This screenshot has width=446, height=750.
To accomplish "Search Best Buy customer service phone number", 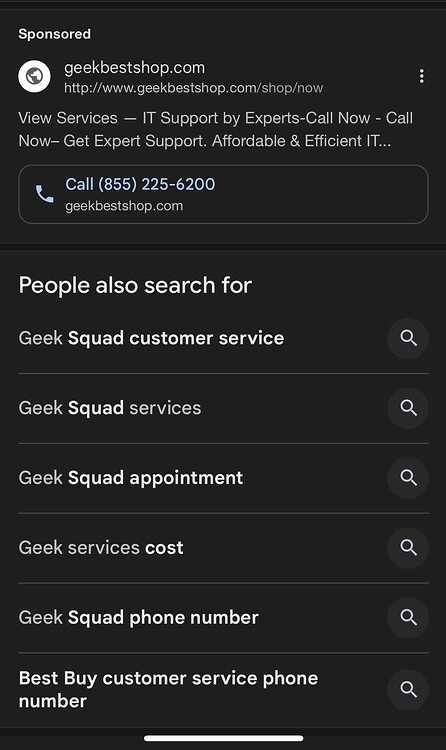I will point(223,689).
